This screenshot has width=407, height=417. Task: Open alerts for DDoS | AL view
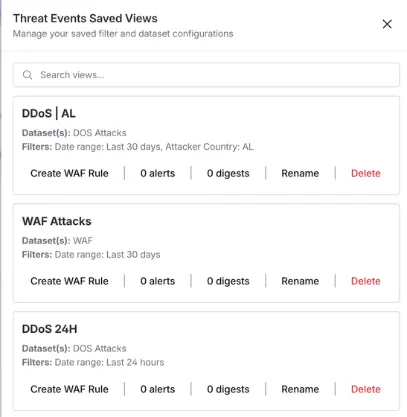(158, 173)
